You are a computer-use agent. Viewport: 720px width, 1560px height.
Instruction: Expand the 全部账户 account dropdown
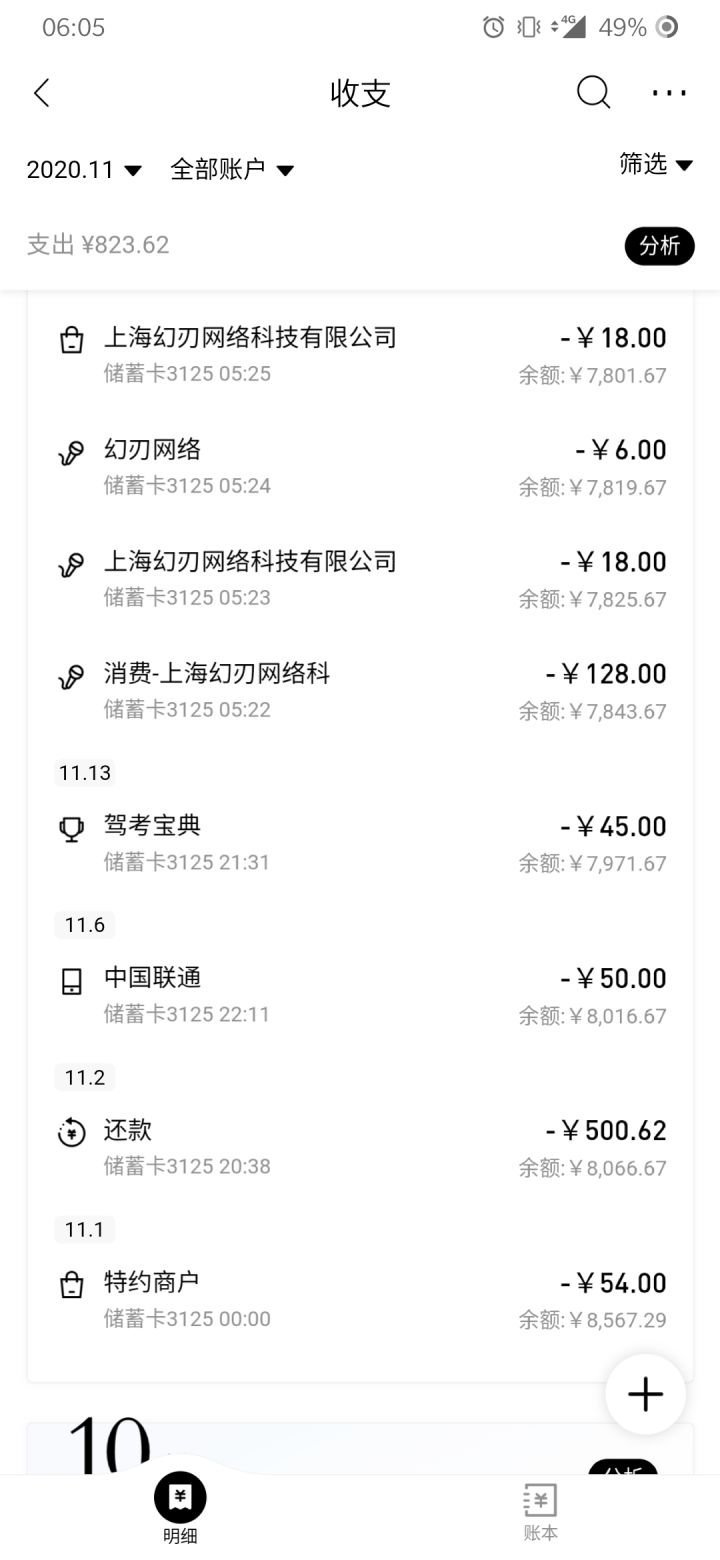click(232, 169)
